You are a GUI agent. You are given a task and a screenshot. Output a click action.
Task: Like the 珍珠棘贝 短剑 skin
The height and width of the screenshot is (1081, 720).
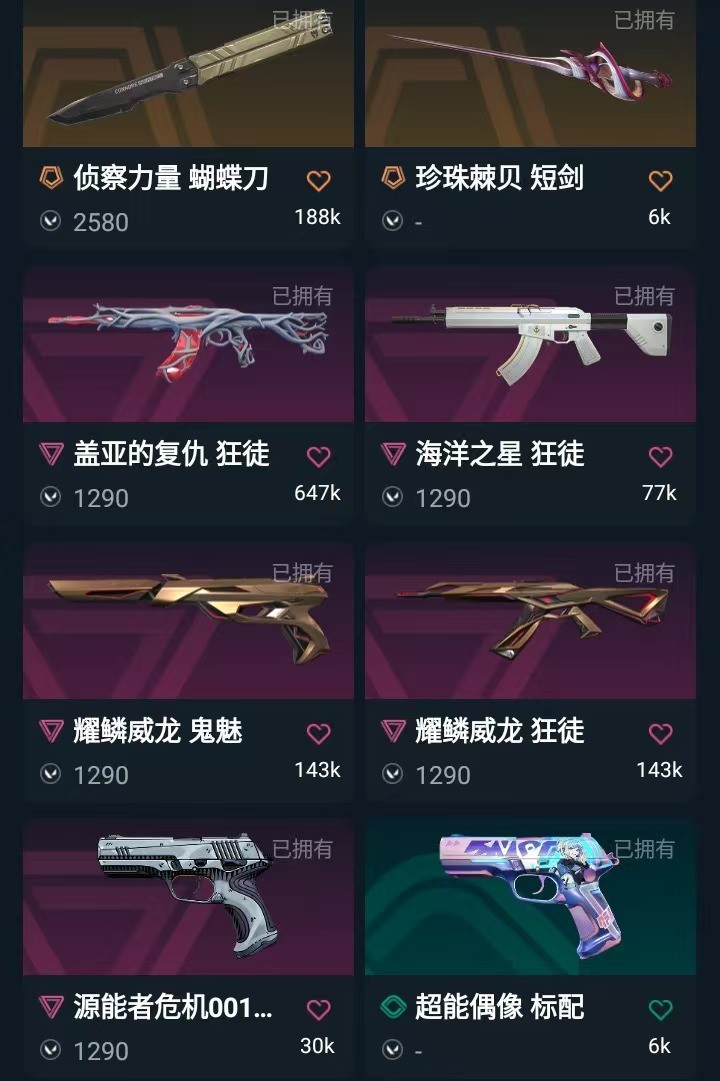660,180
